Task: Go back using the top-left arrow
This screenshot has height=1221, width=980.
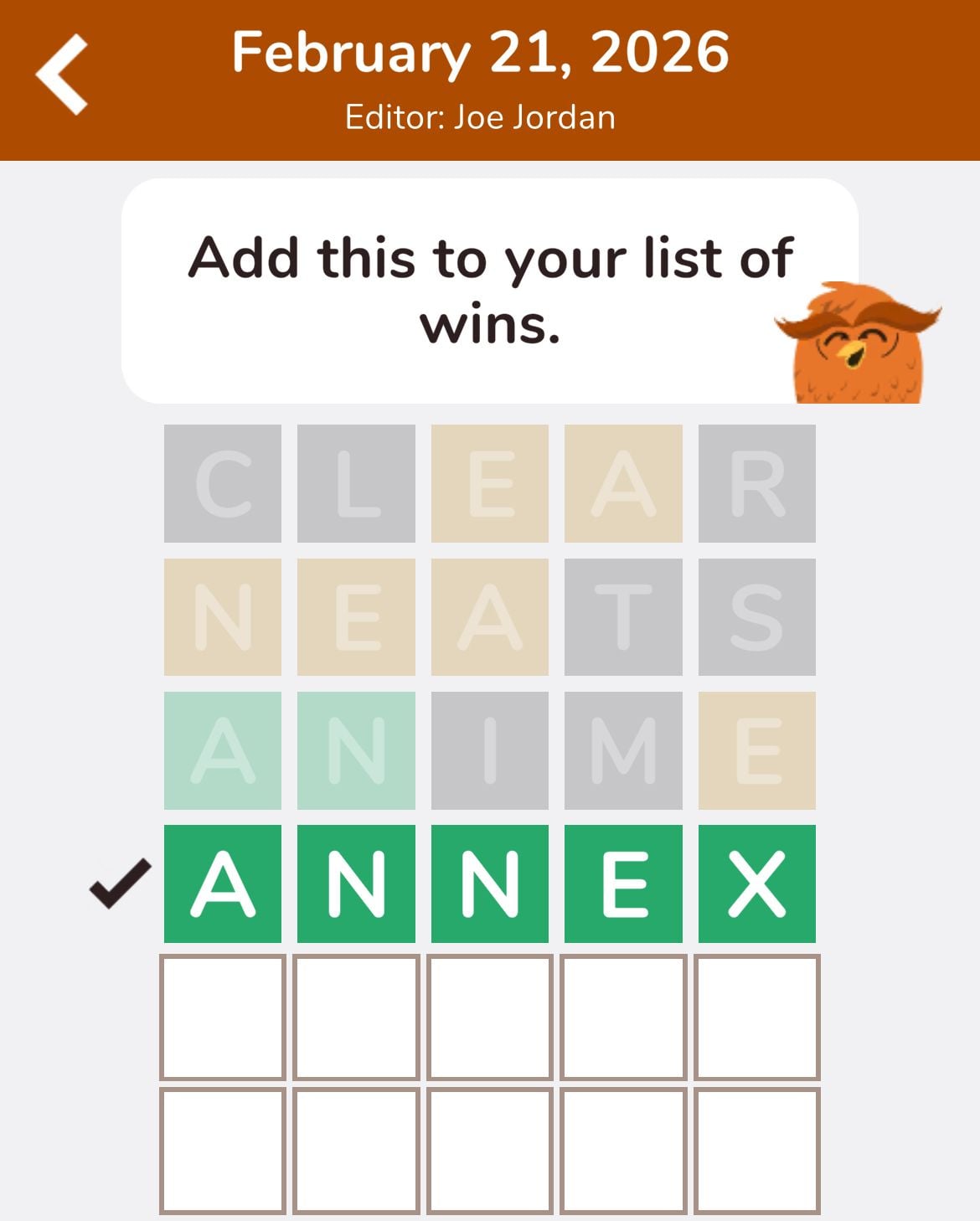Action: point(62,75)
